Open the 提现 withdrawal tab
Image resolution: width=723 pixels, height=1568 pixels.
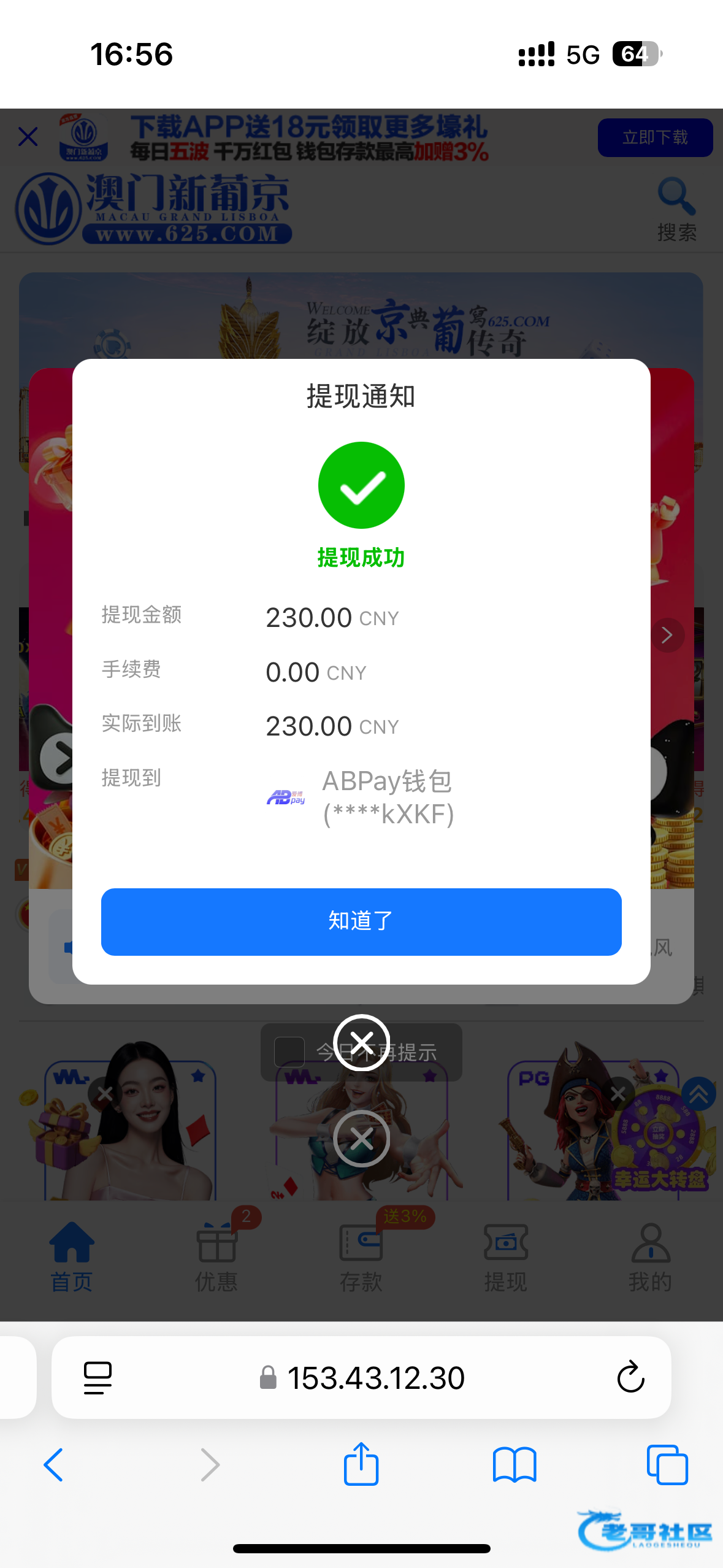coord(505,1256)
